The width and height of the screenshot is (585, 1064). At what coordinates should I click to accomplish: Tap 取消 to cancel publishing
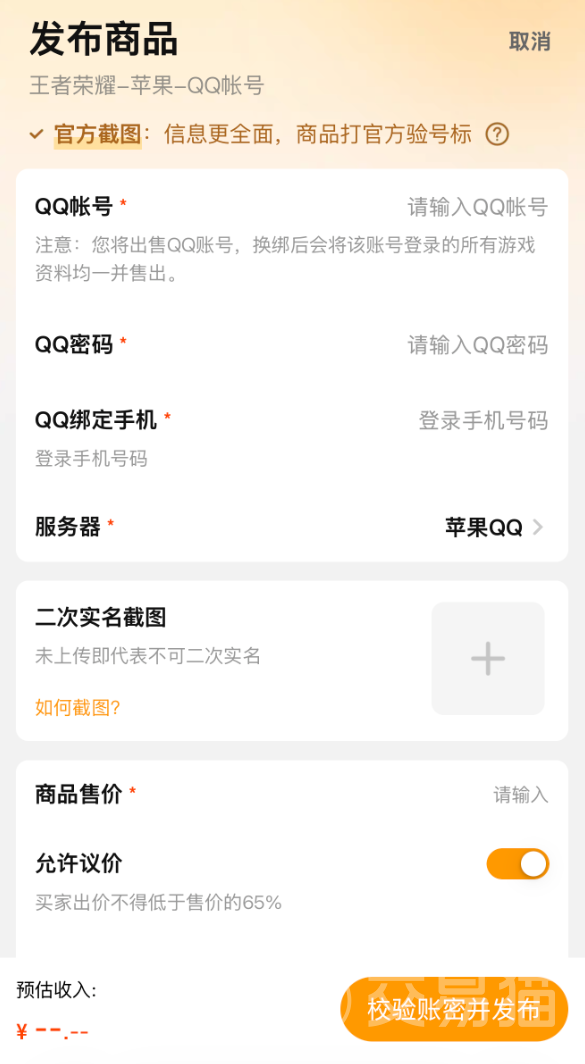[x=529, y=41]
